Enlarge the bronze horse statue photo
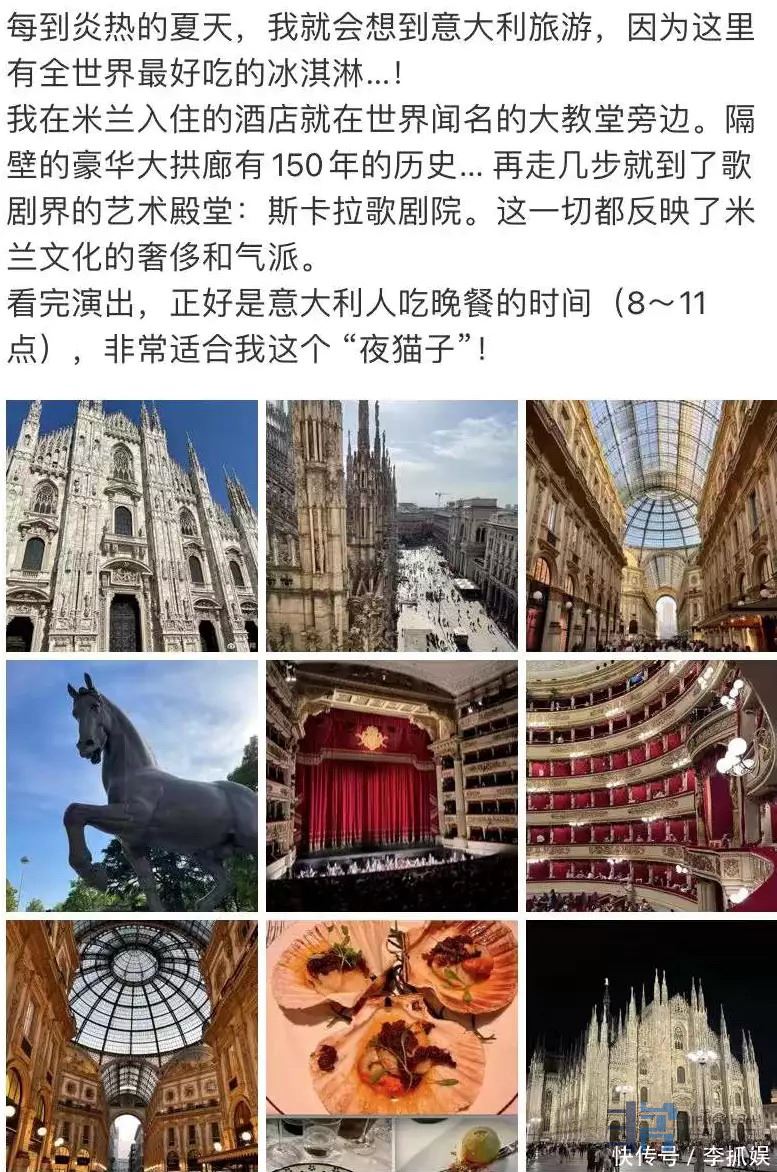The image size is (777, 1172). click(131, 786)
